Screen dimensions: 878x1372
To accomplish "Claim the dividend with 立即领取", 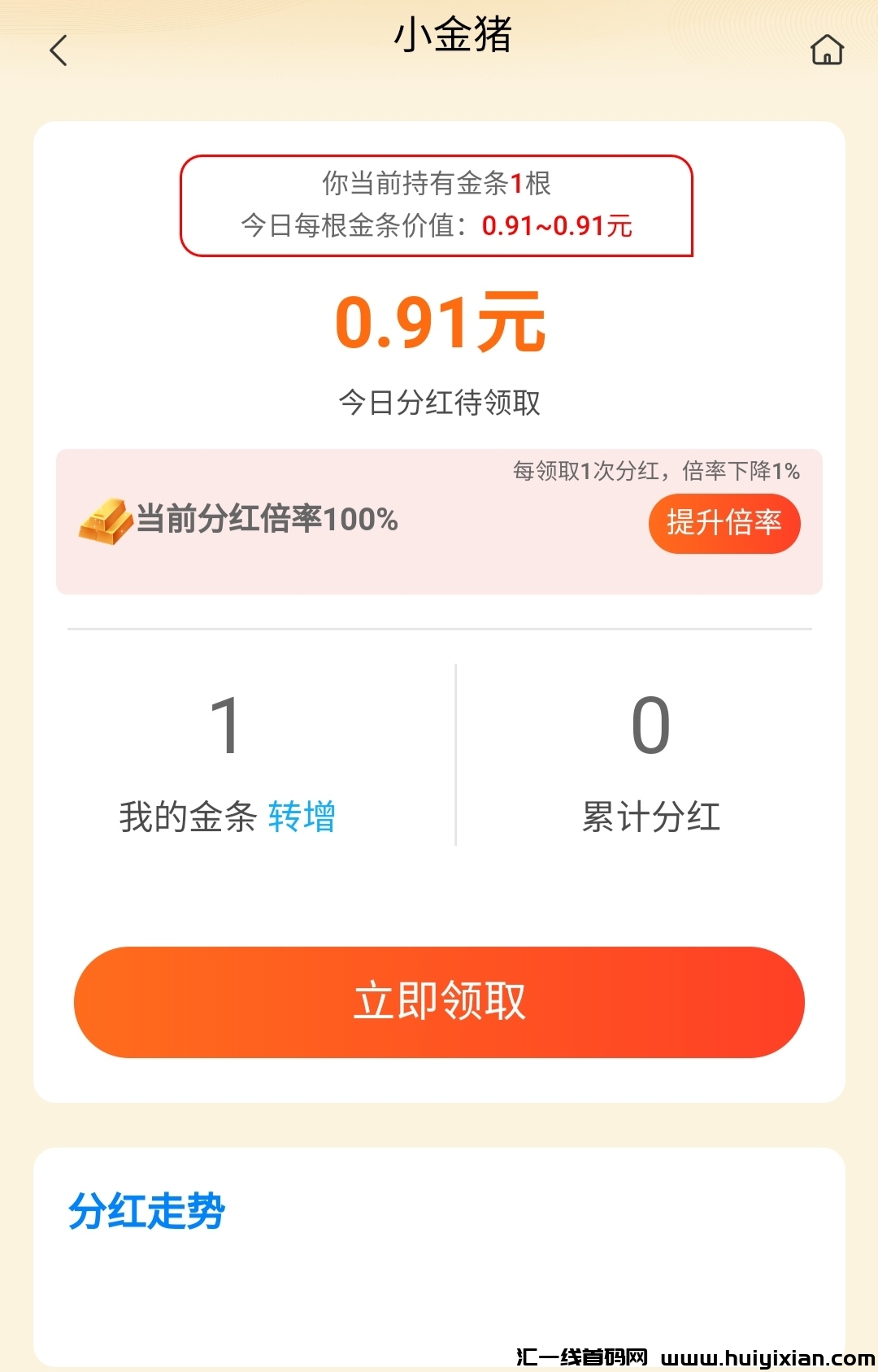I will [439, 1001].
